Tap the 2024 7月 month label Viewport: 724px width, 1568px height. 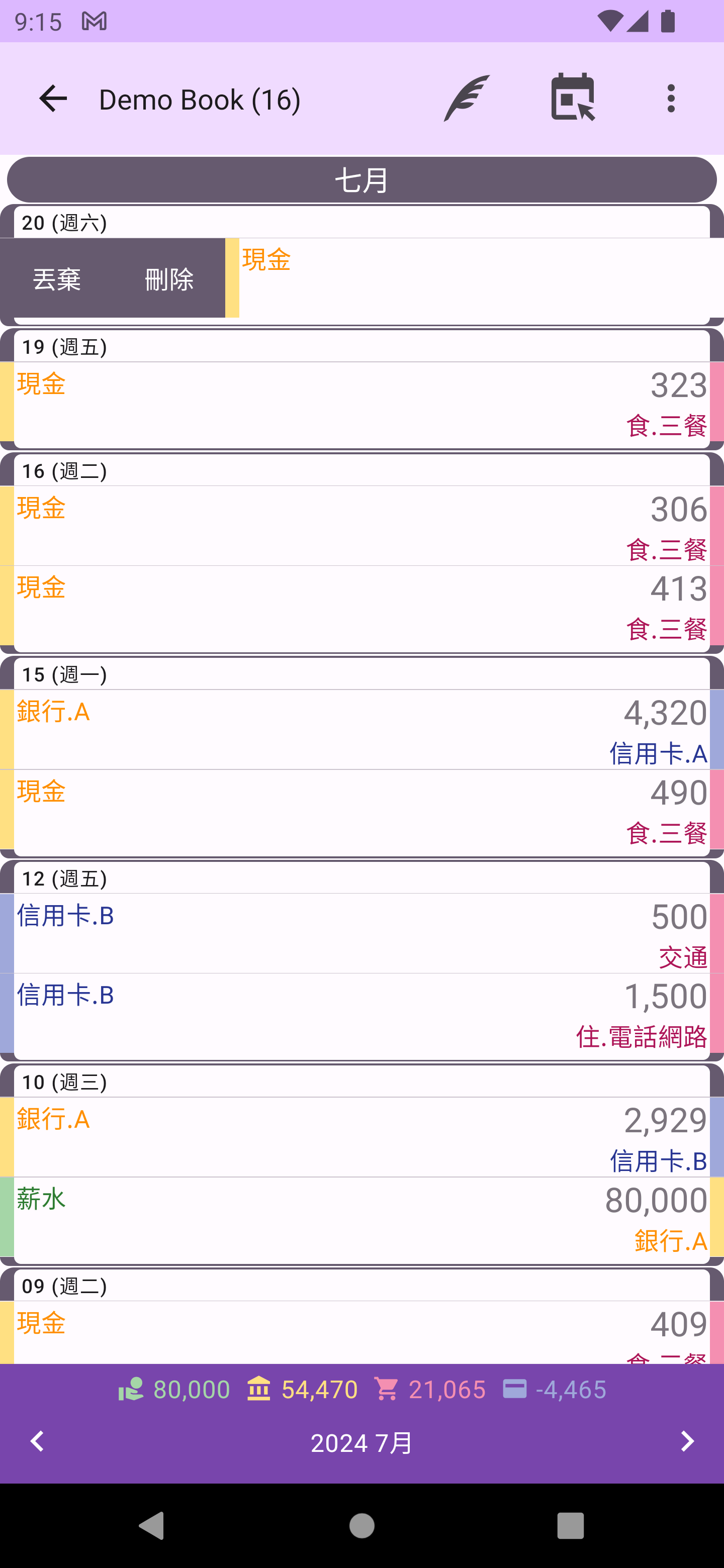pyautogui.click(x=361, y=1442)
